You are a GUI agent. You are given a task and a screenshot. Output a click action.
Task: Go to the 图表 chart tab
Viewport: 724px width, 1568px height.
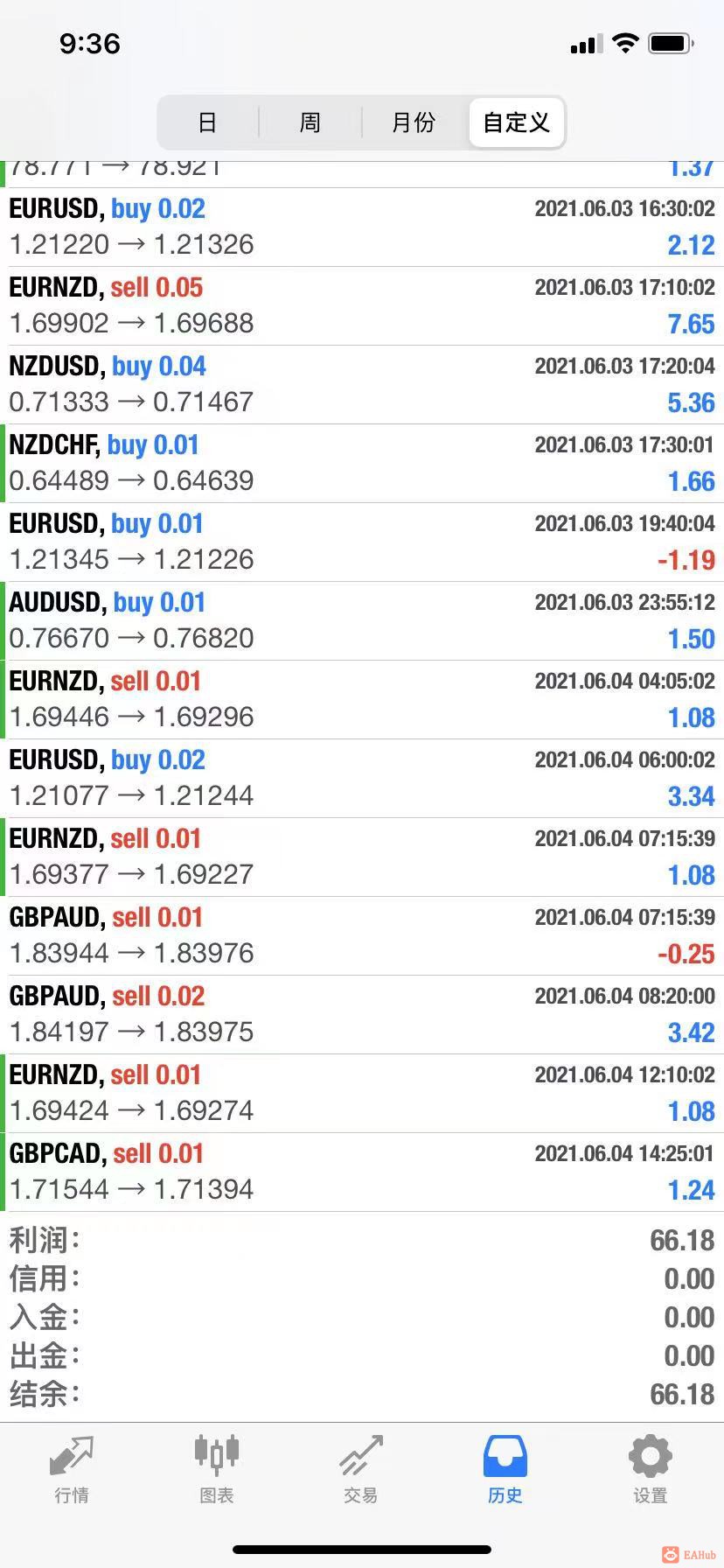pos(216,1470)
